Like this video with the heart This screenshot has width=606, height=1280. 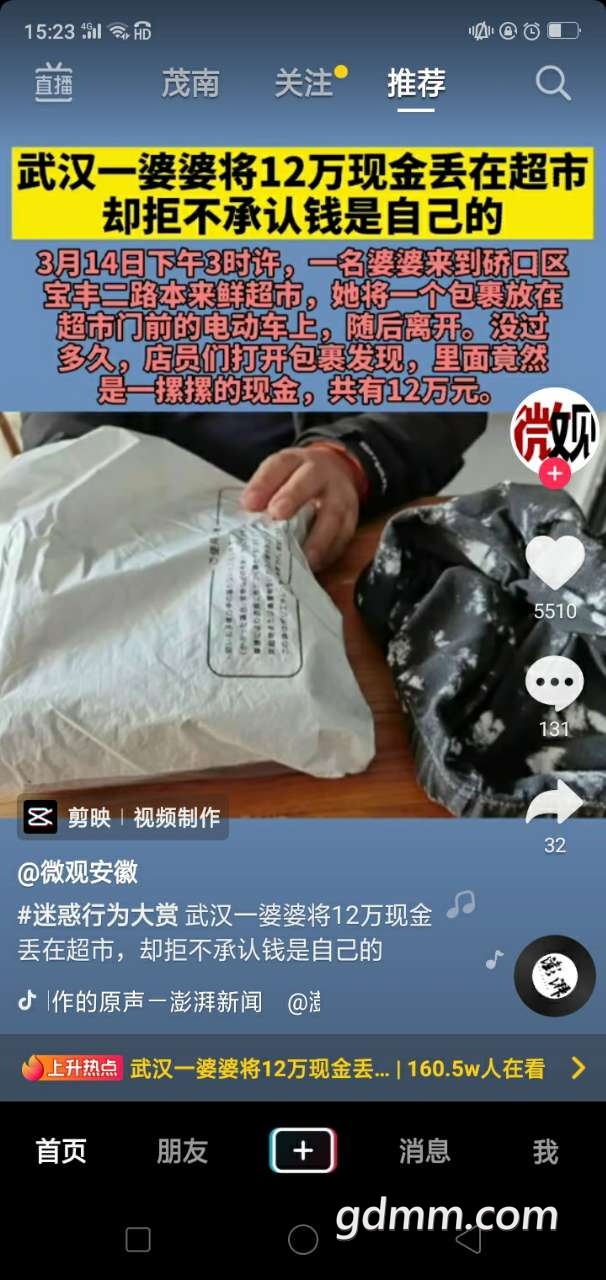[x=555, y=564]
